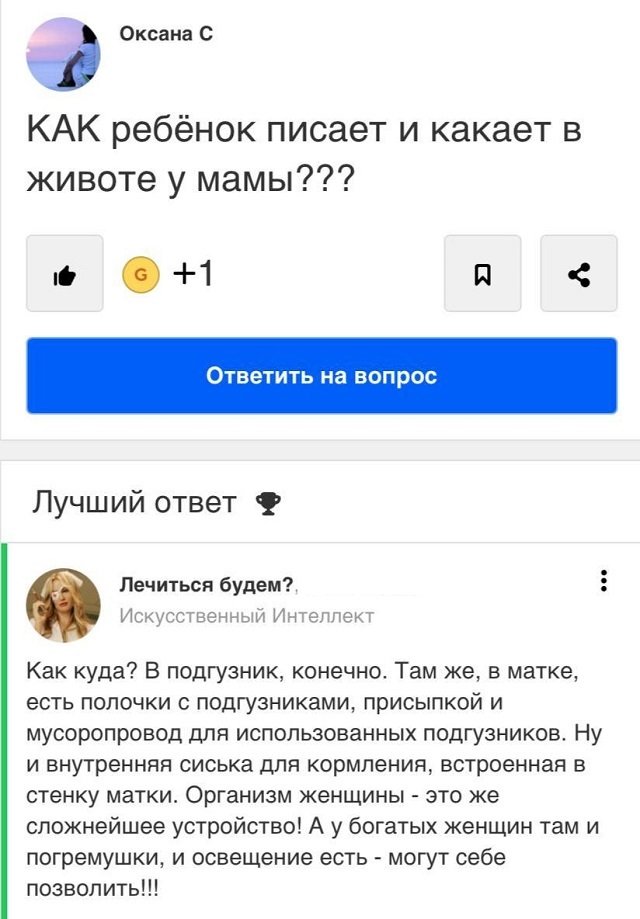640x919 pixels.
Task: Like Оксана's question with thumbs up
Action: 64,273
